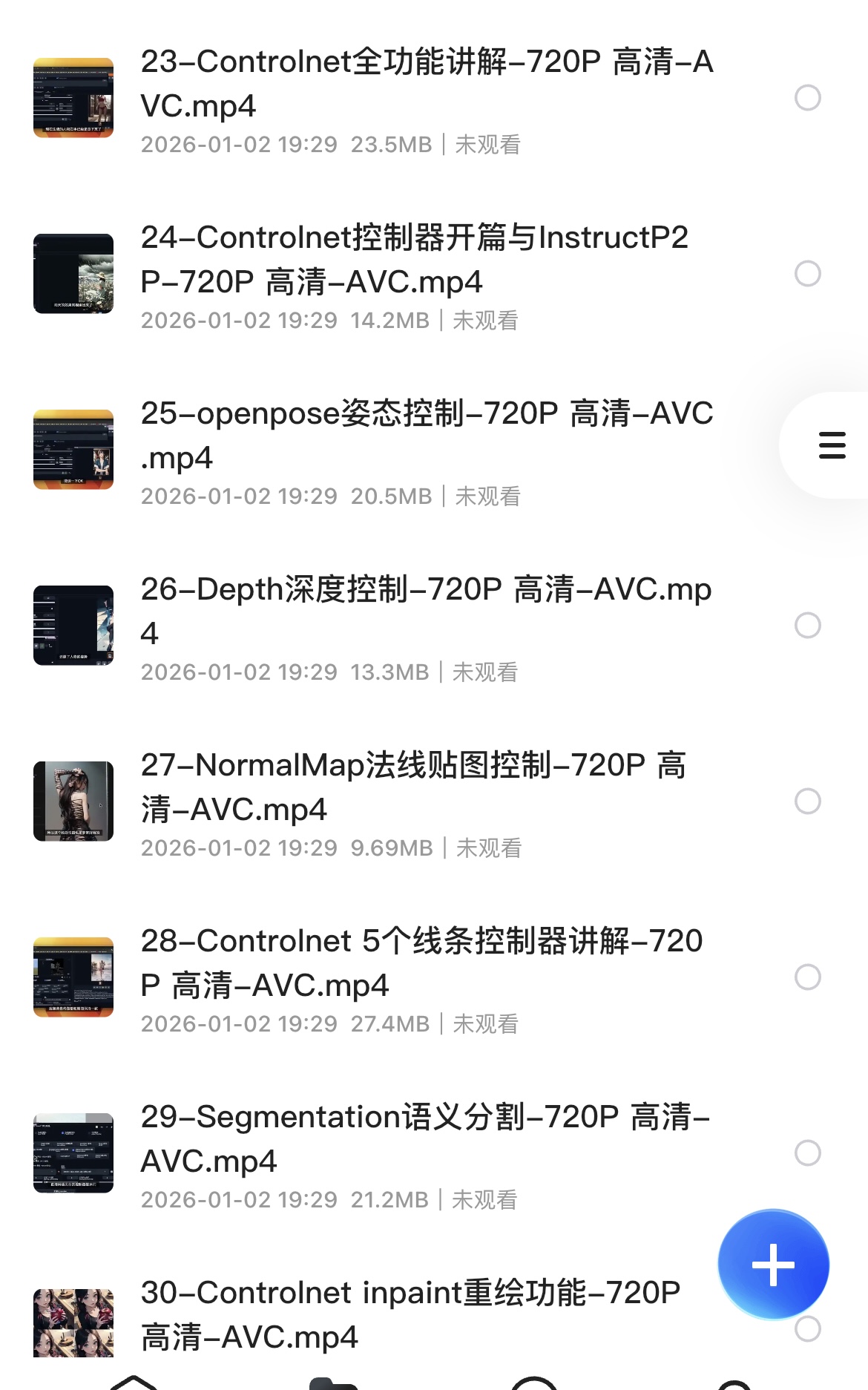Image resolution: width=868 pixels, height=1390 pixels.
Task: Select the 26-Depth深度控制 file circle
Action: tap(807, 626)
